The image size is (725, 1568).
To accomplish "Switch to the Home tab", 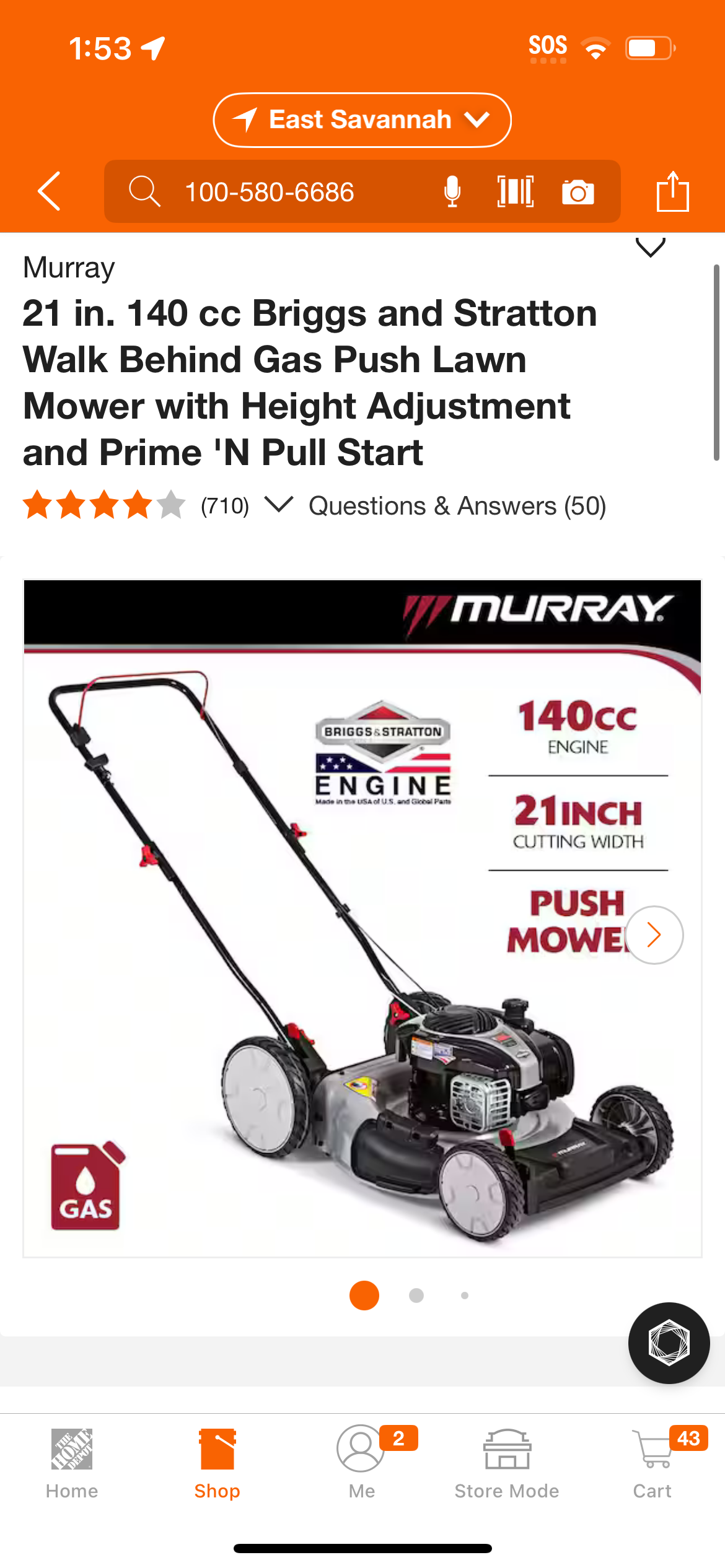I will 72,1464.
